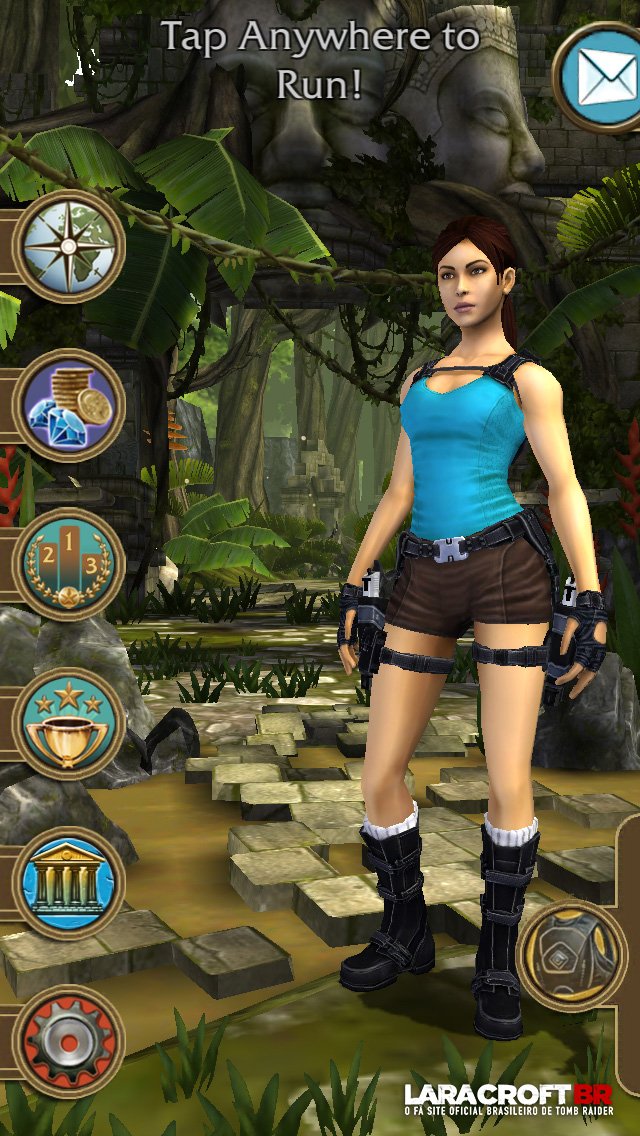Viewport: 640px width, 1136px height.
Task: Open the trophy achievements icon
Action: pyautogui.click(x=68, y=724)
